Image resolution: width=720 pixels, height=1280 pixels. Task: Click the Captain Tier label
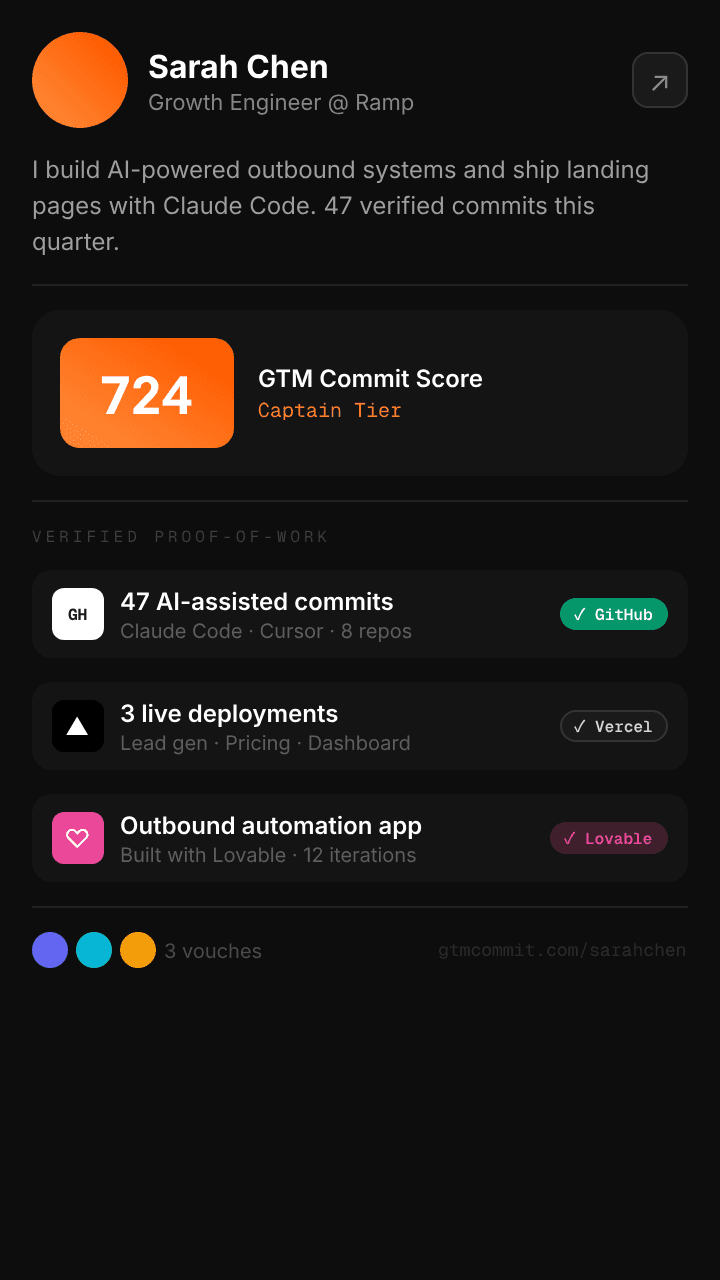coord(329,410)
